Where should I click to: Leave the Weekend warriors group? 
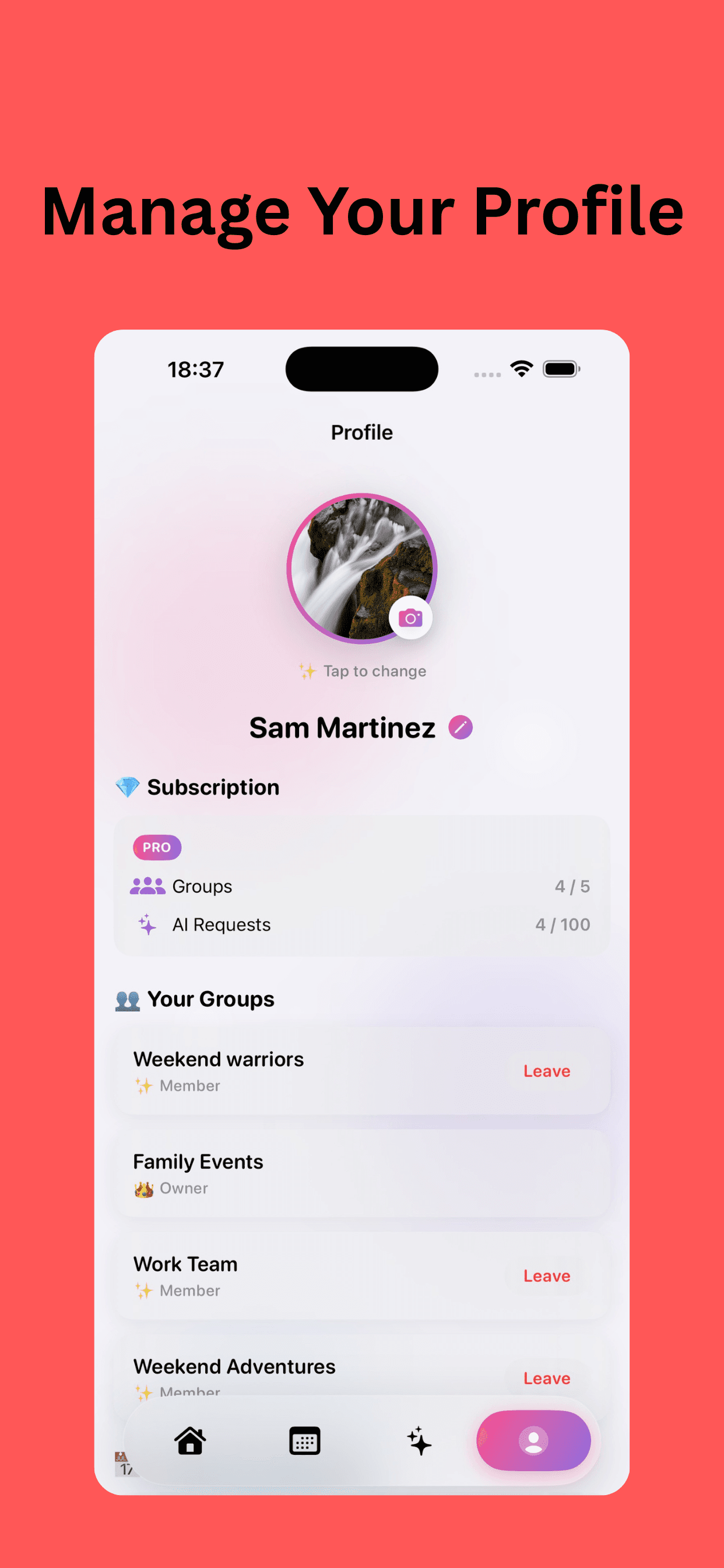click(x=546, y=1070)
